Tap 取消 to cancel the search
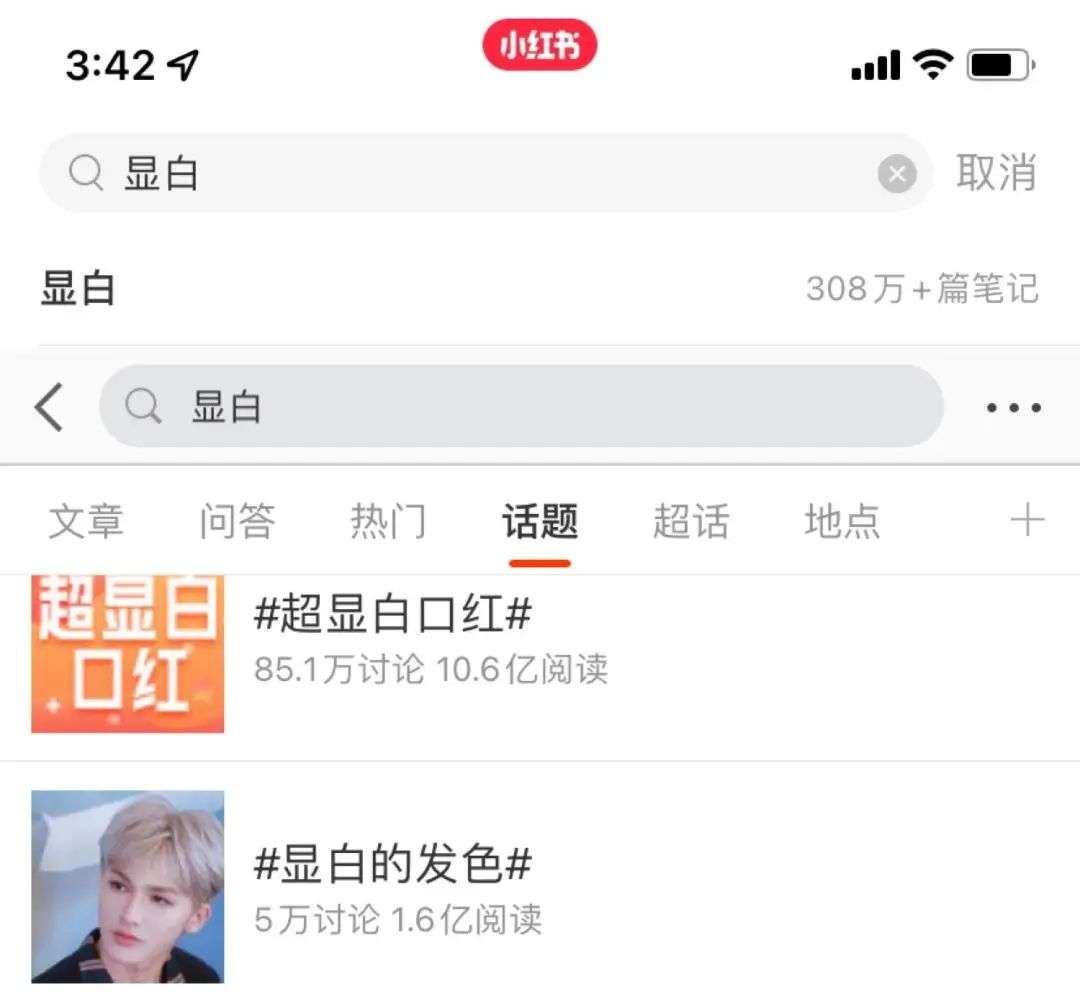Image resolution: width=1080 pixels, height=1002 pixels. [996, 173]
